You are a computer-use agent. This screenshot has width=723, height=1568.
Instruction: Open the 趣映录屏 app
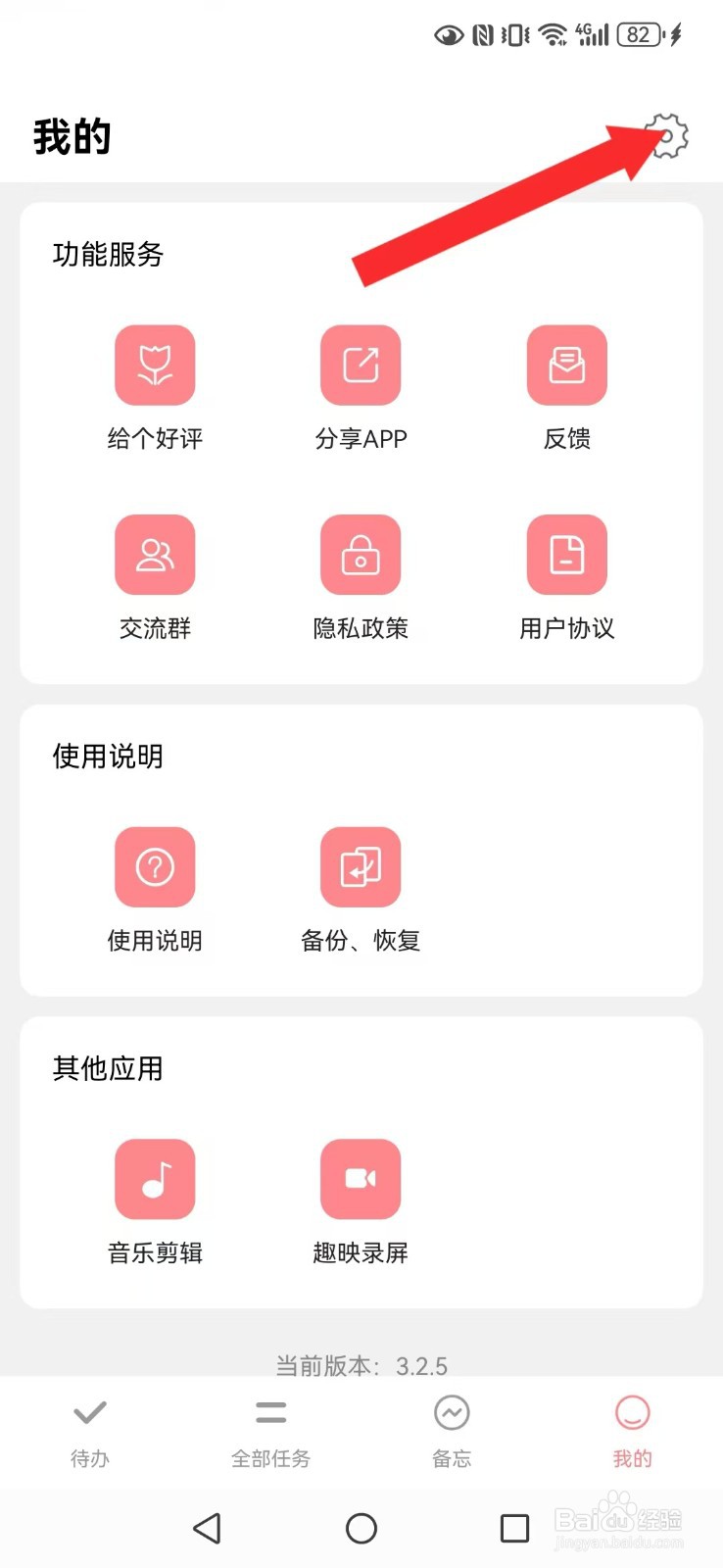(361, 1179)
